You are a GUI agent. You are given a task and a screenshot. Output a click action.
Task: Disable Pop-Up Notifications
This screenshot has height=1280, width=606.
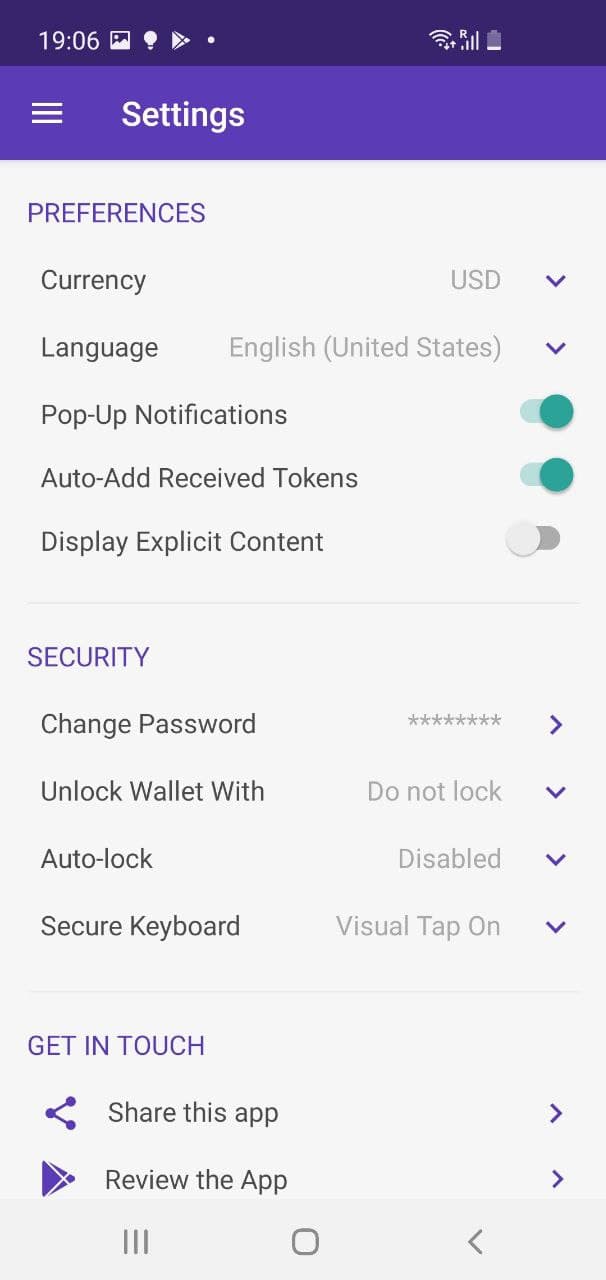coord(546,412)
